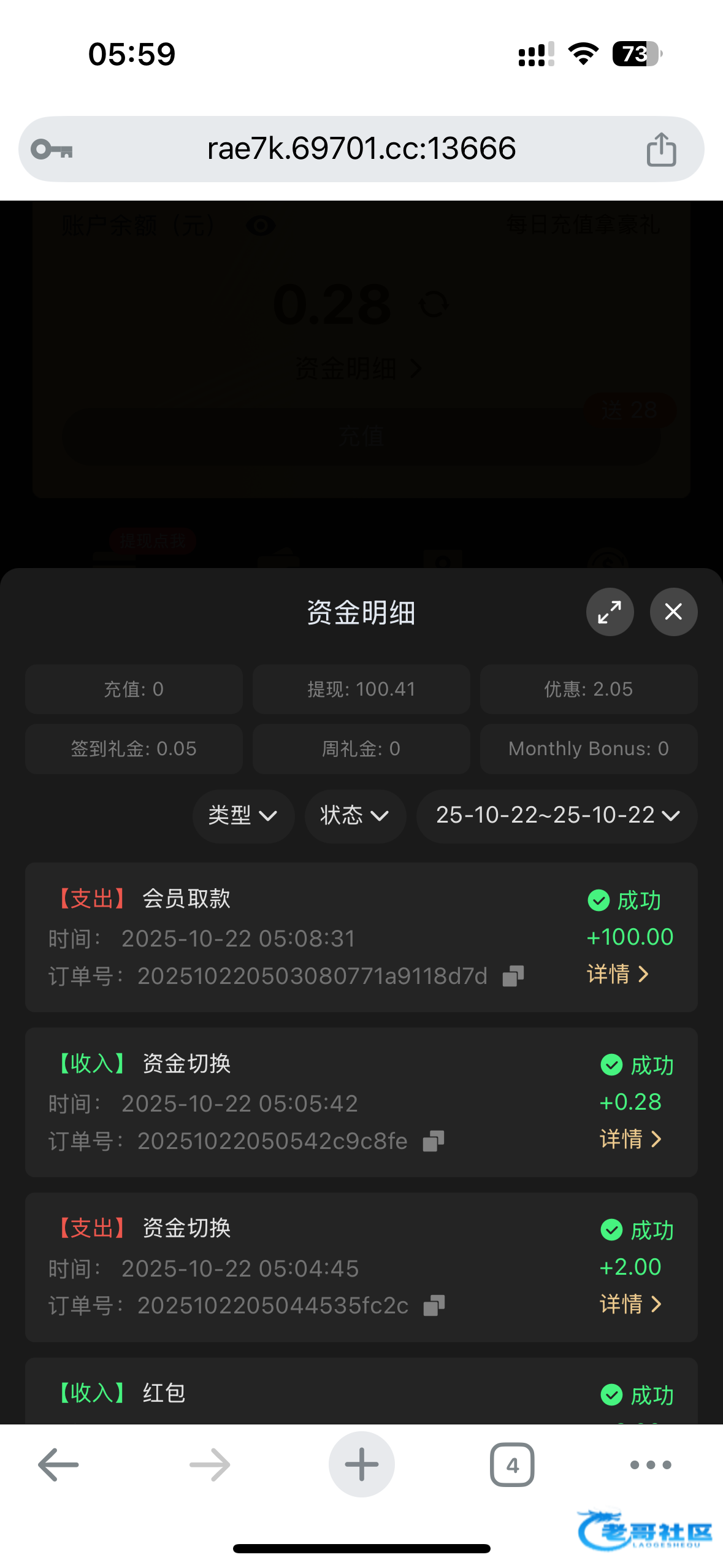This screenshot has height=1568, width=723.
Task: Go back in the browser
Action: point(58,1464)
